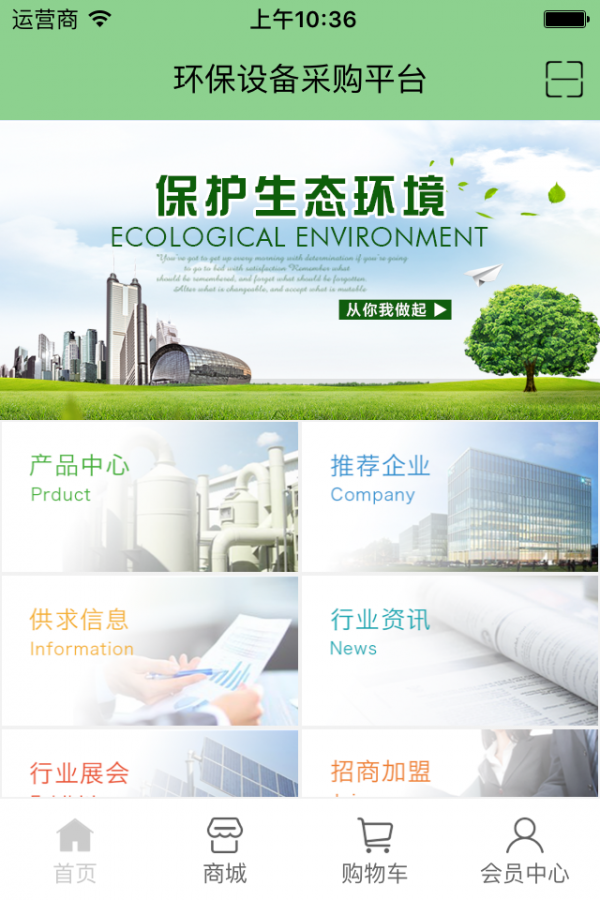The width and height of the screenshot is (600, 900).
Task: Open the 产品中心 tile
Action: point(150,496)
